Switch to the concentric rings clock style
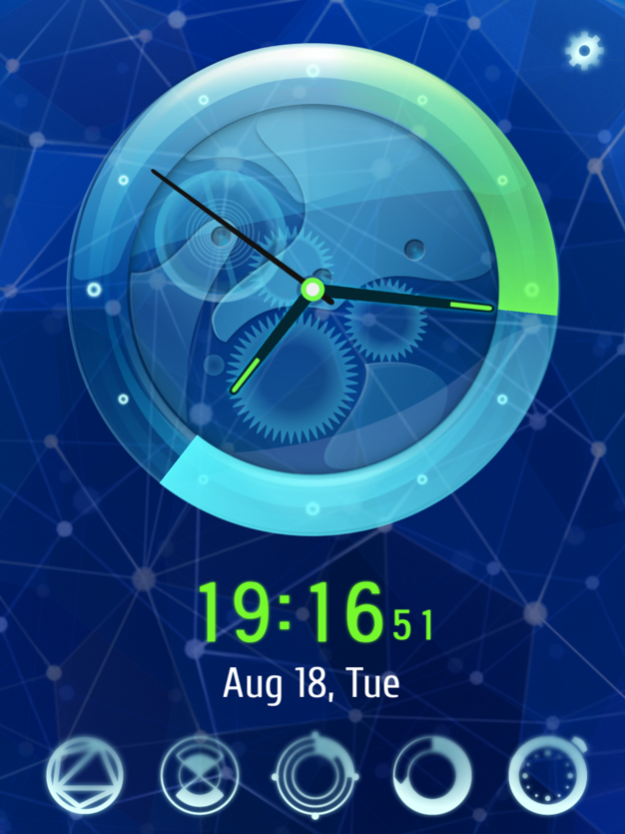625x834 pixels. pyautogui.click(x=312, y=775)
